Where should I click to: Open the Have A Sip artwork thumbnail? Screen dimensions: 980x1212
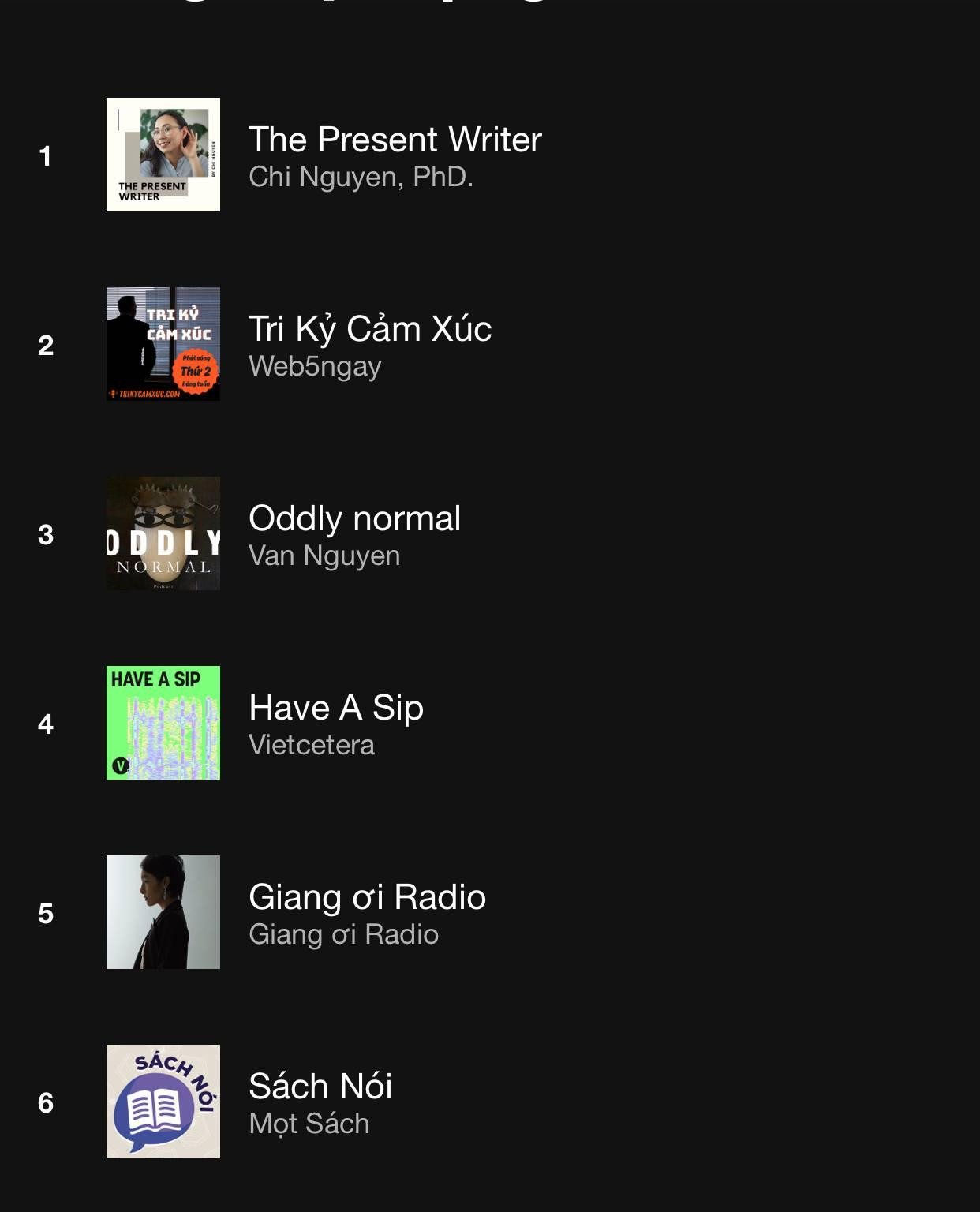tap(163, 722)
